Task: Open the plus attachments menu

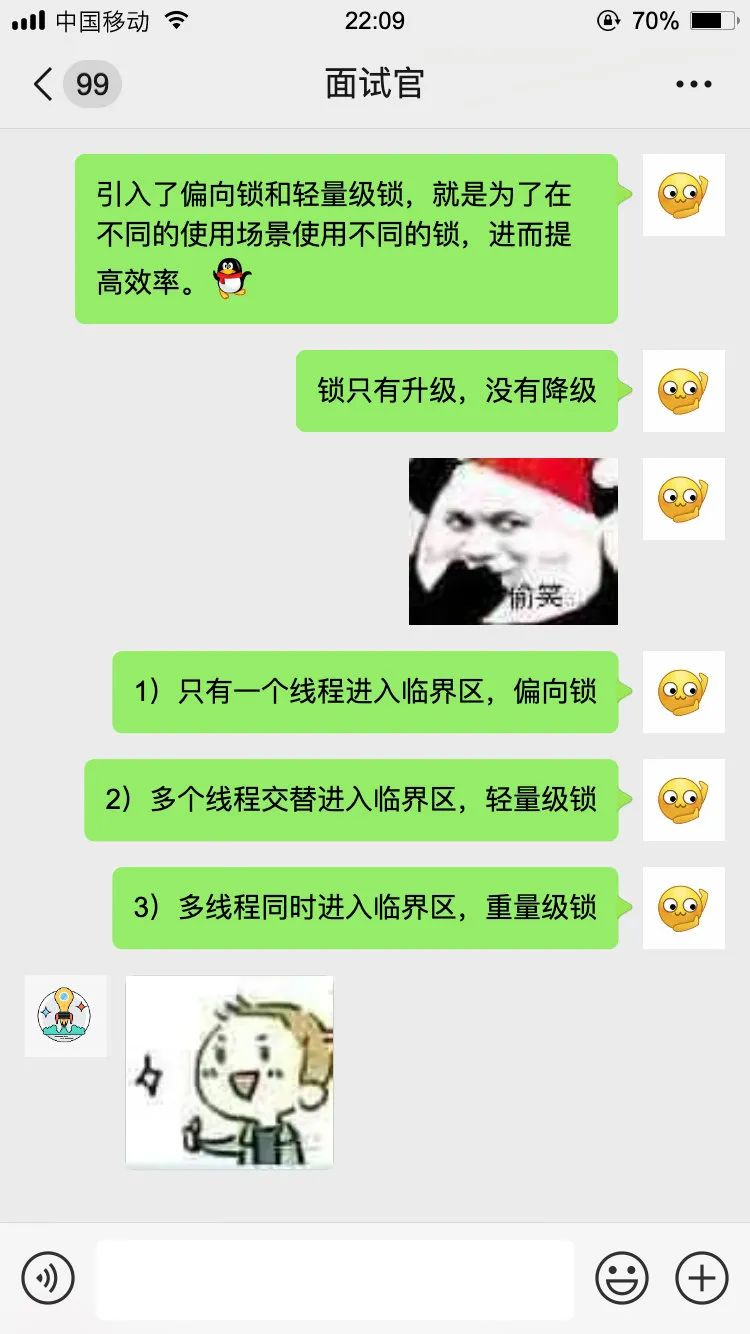Action: pyautogui.click(x=702, y=1277)
